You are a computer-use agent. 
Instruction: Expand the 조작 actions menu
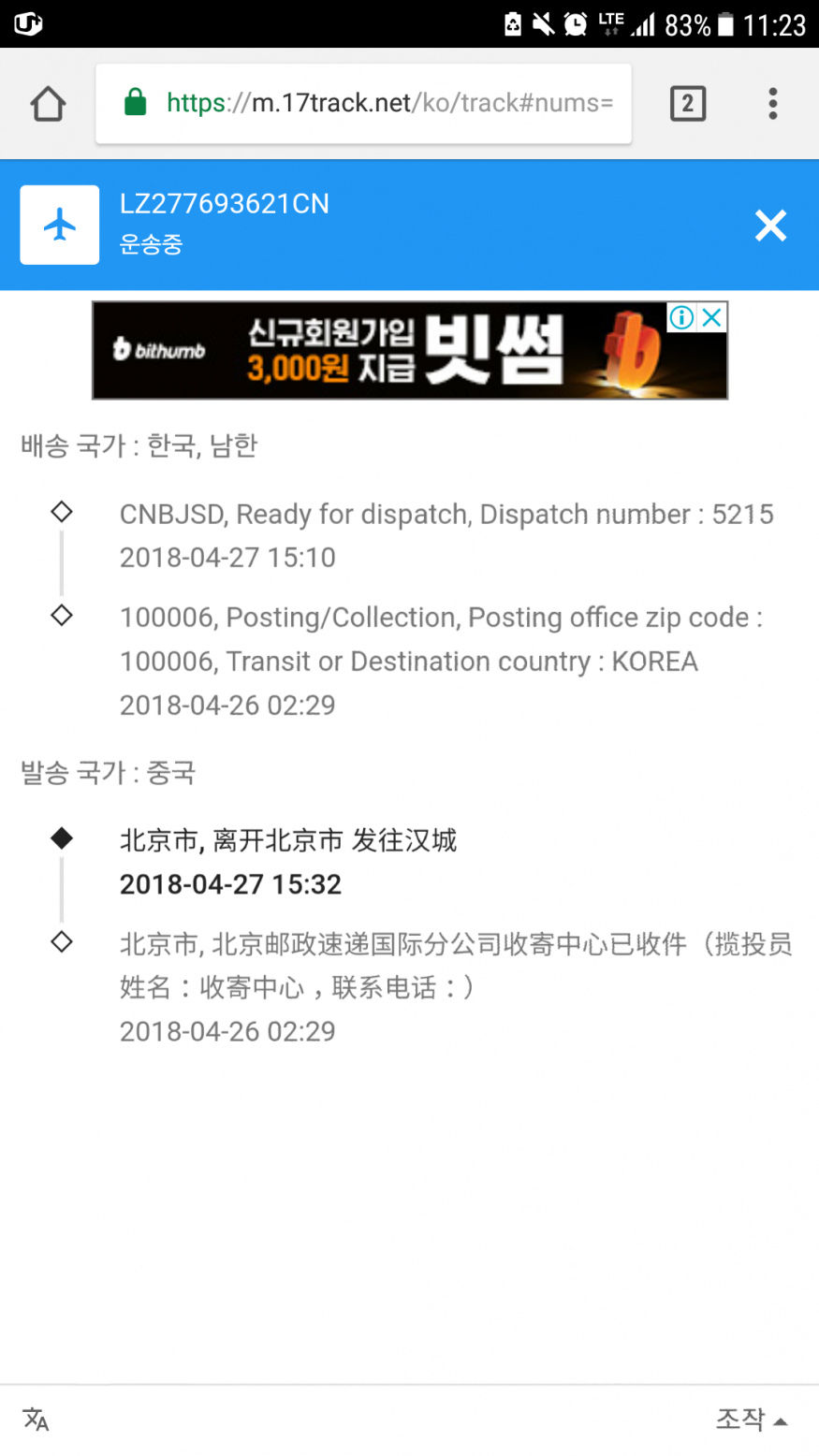[751, 1420]
